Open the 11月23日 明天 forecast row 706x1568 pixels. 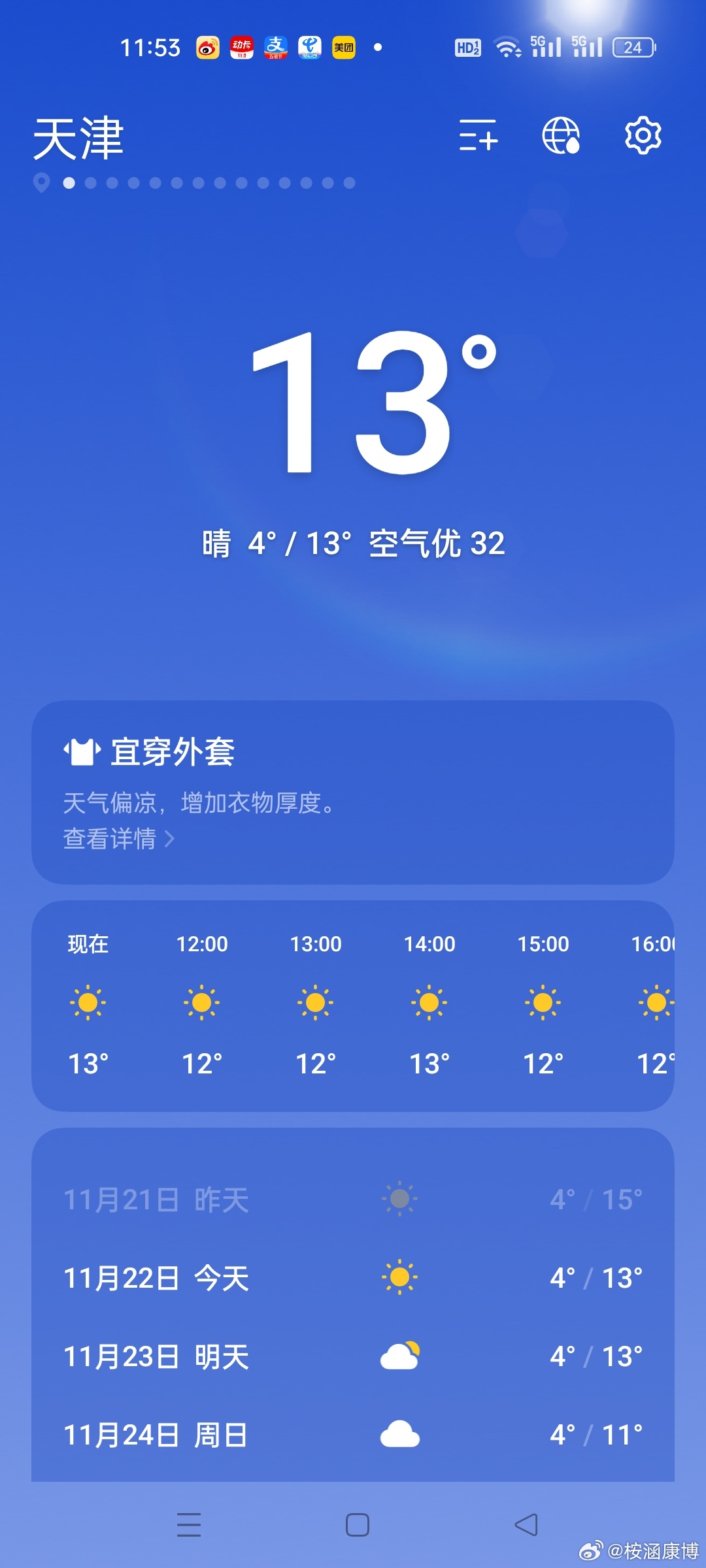353,1356
